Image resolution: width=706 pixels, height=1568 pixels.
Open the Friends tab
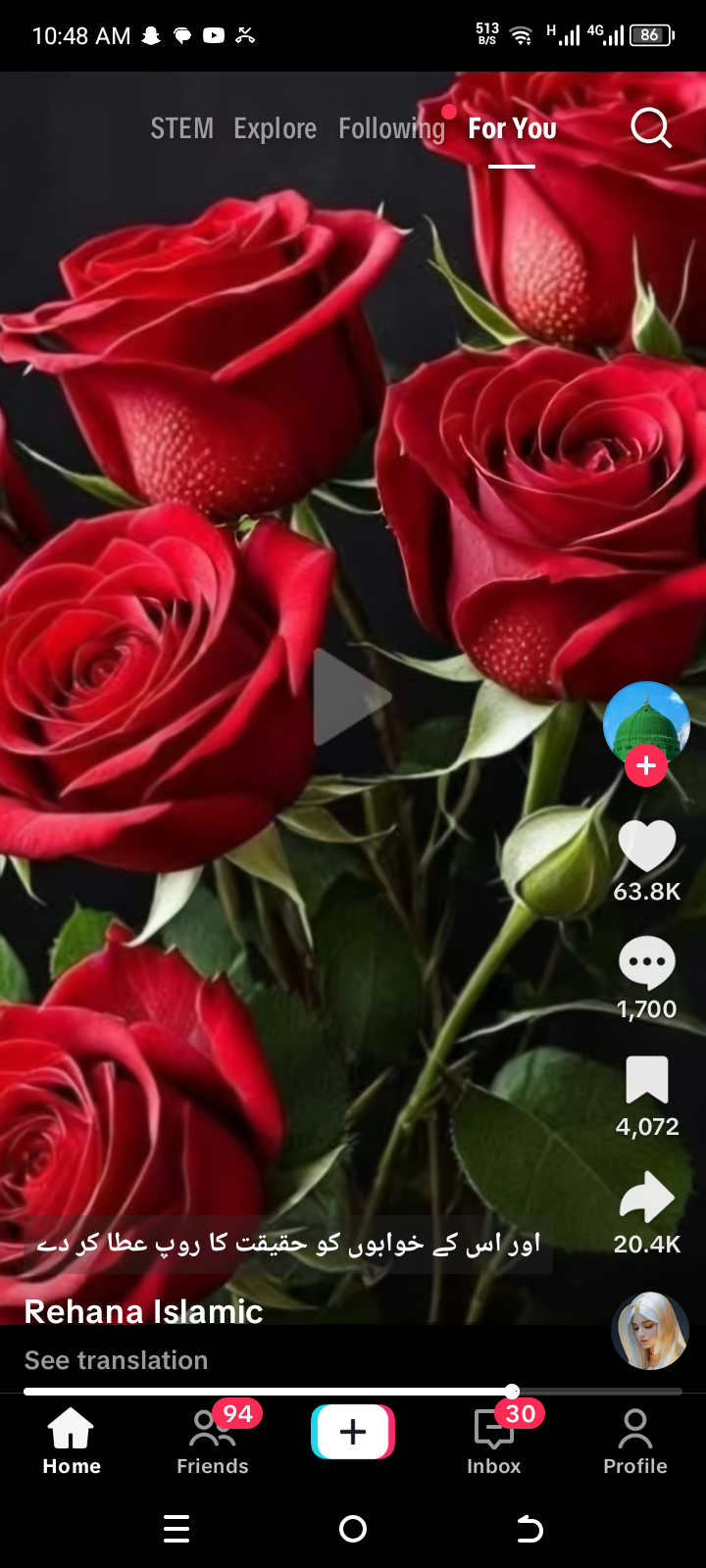coord(213,1441)
